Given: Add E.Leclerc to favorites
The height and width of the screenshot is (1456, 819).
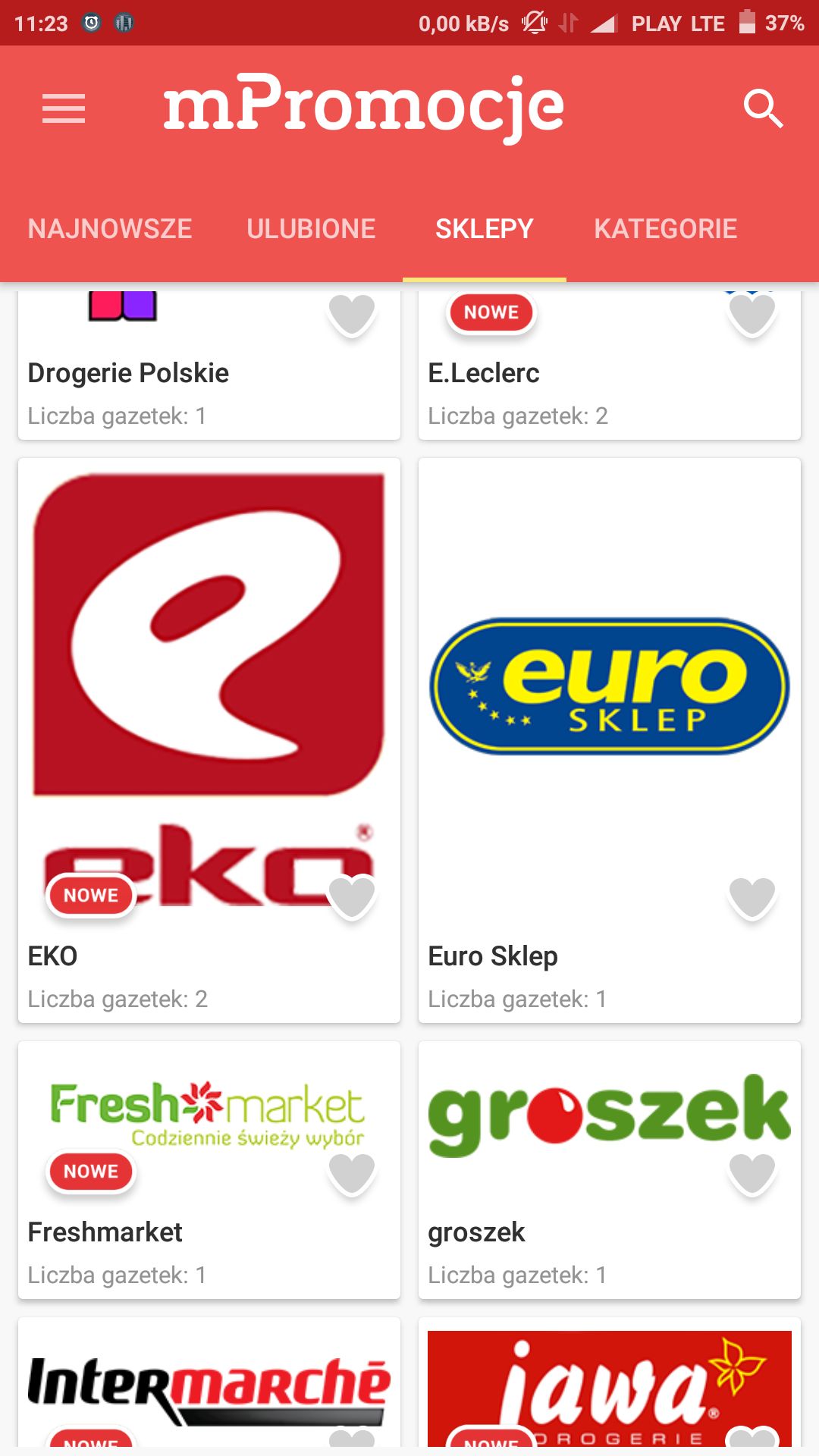Looking at the screenshot, I should coord(752,314).
